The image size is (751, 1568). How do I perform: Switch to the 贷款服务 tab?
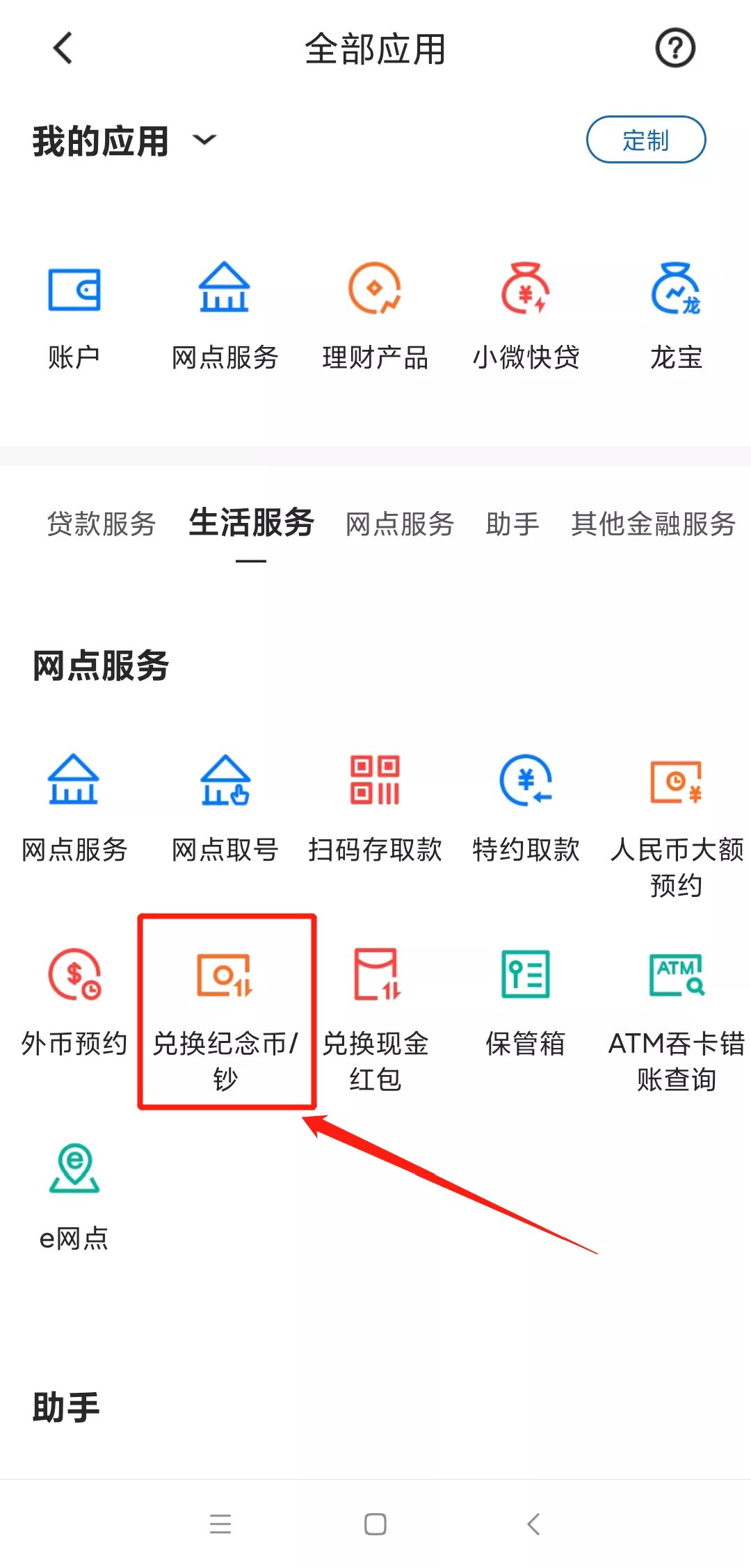coord(102,524)
